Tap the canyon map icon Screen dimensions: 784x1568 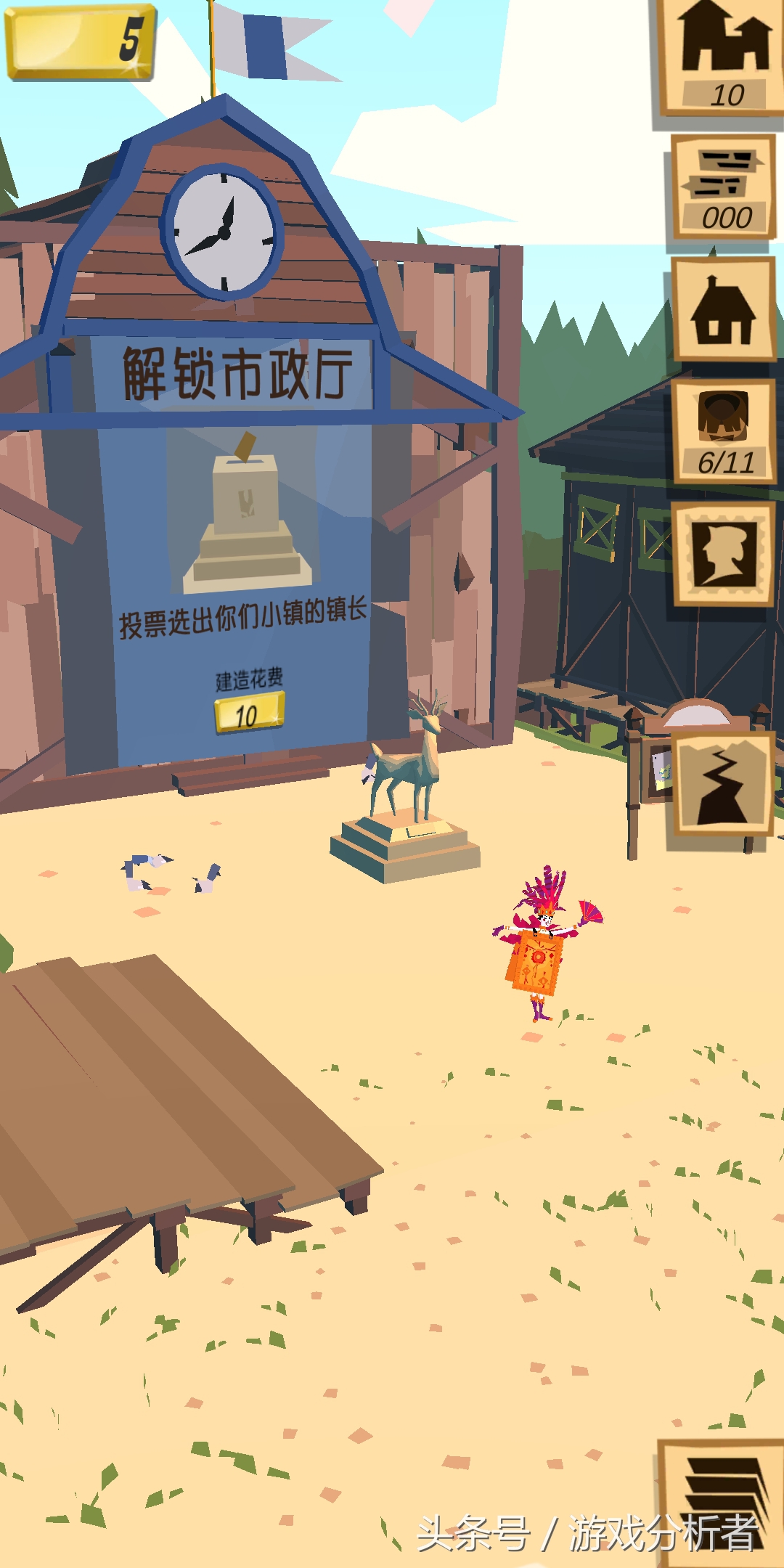(x=724, y=784)
